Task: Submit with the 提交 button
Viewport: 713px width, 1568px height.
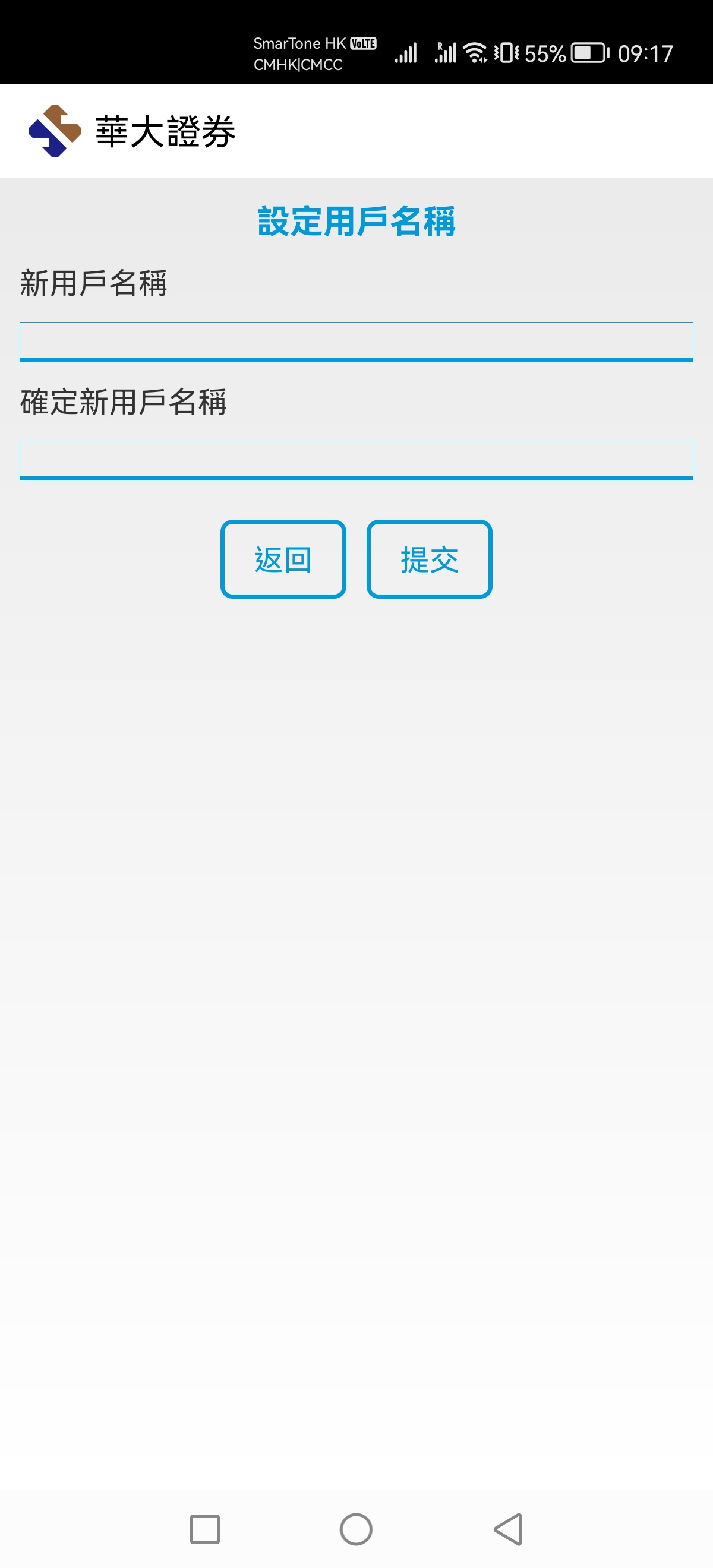Action: 429,559
